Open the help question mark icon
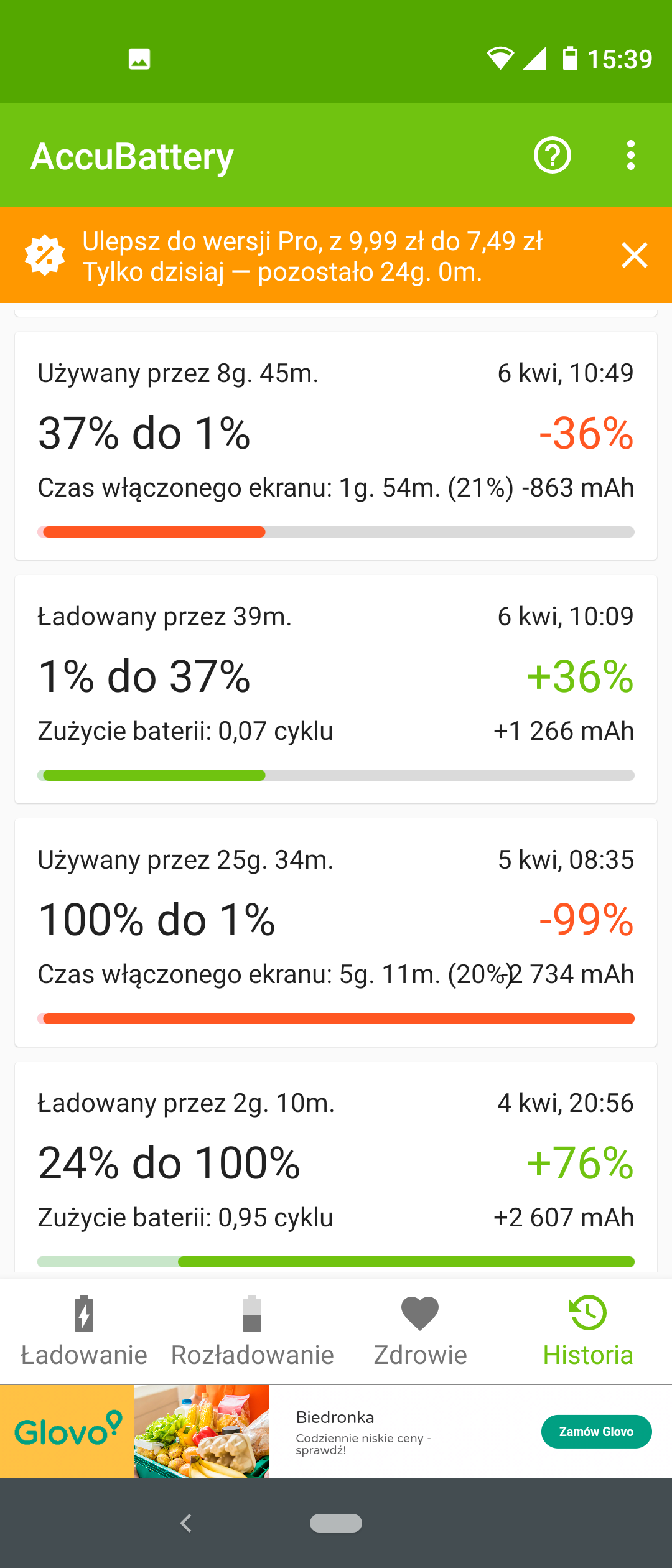This screenshot has height=1568, width=672. tap(552, 155)
